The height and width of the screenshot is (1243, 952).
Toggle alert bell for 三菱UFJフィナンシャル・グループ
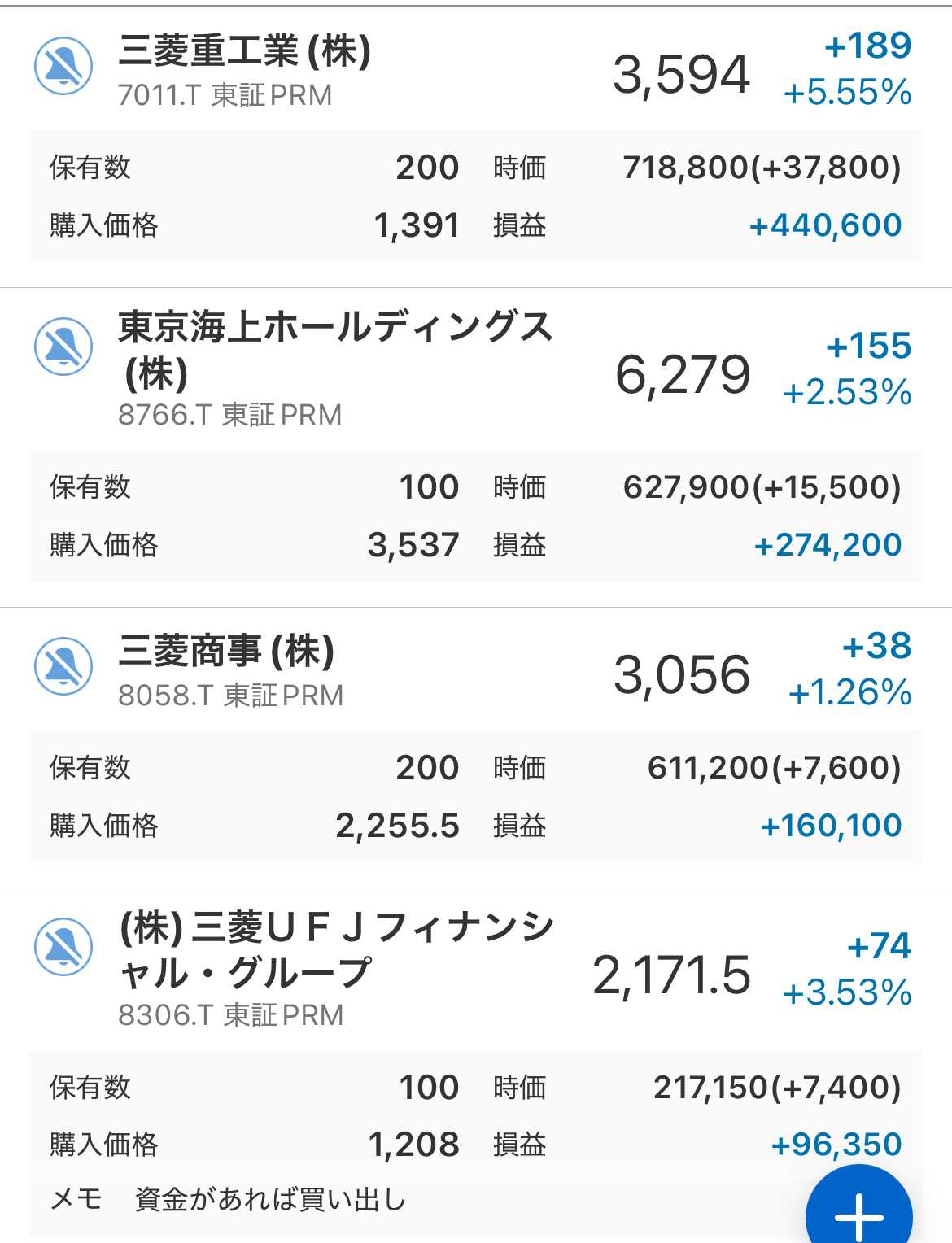pyautogui.click(x=63, y=947)
